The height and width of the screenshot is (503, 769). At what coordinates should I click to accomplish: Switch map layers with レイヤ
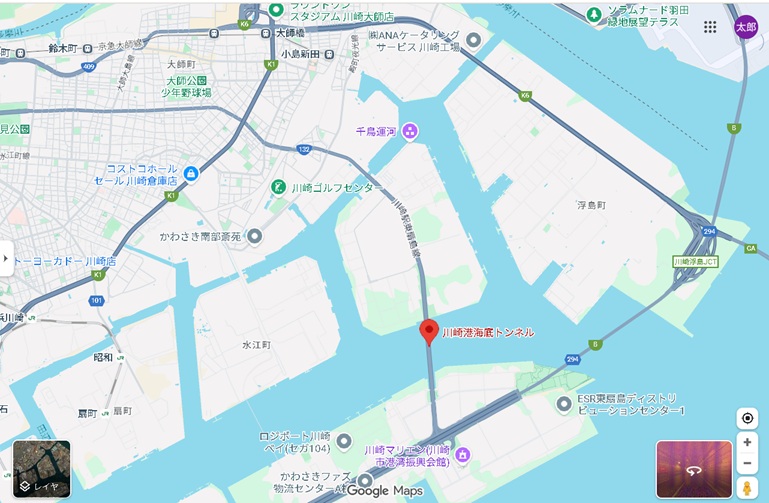(x=42, y=469)
